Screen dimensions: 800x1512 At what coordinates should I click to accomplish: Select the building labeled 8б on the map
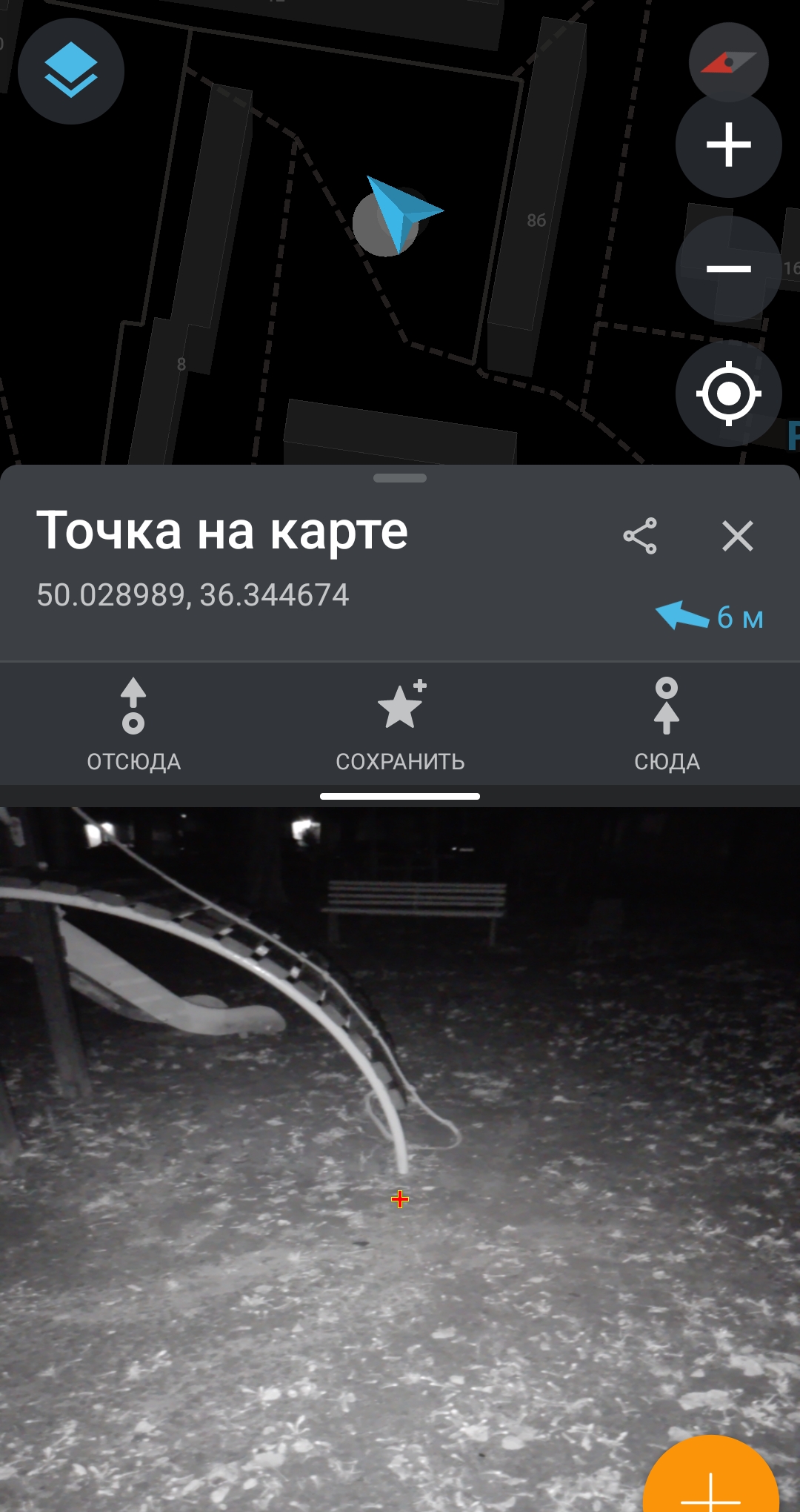coord(537,219)
